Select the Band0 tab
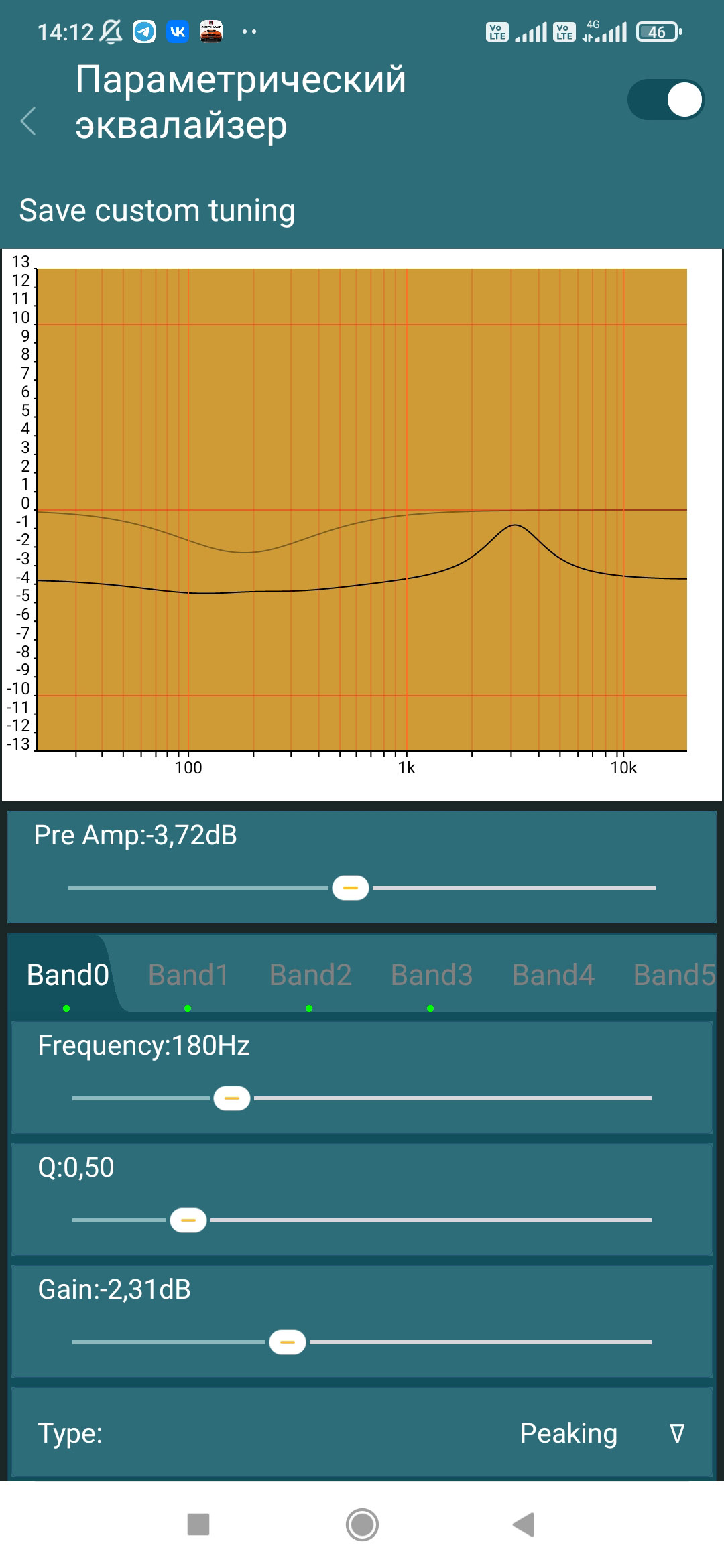This screenshot has width=724, height=1568. pyautogui.click(x=68, y=975)
